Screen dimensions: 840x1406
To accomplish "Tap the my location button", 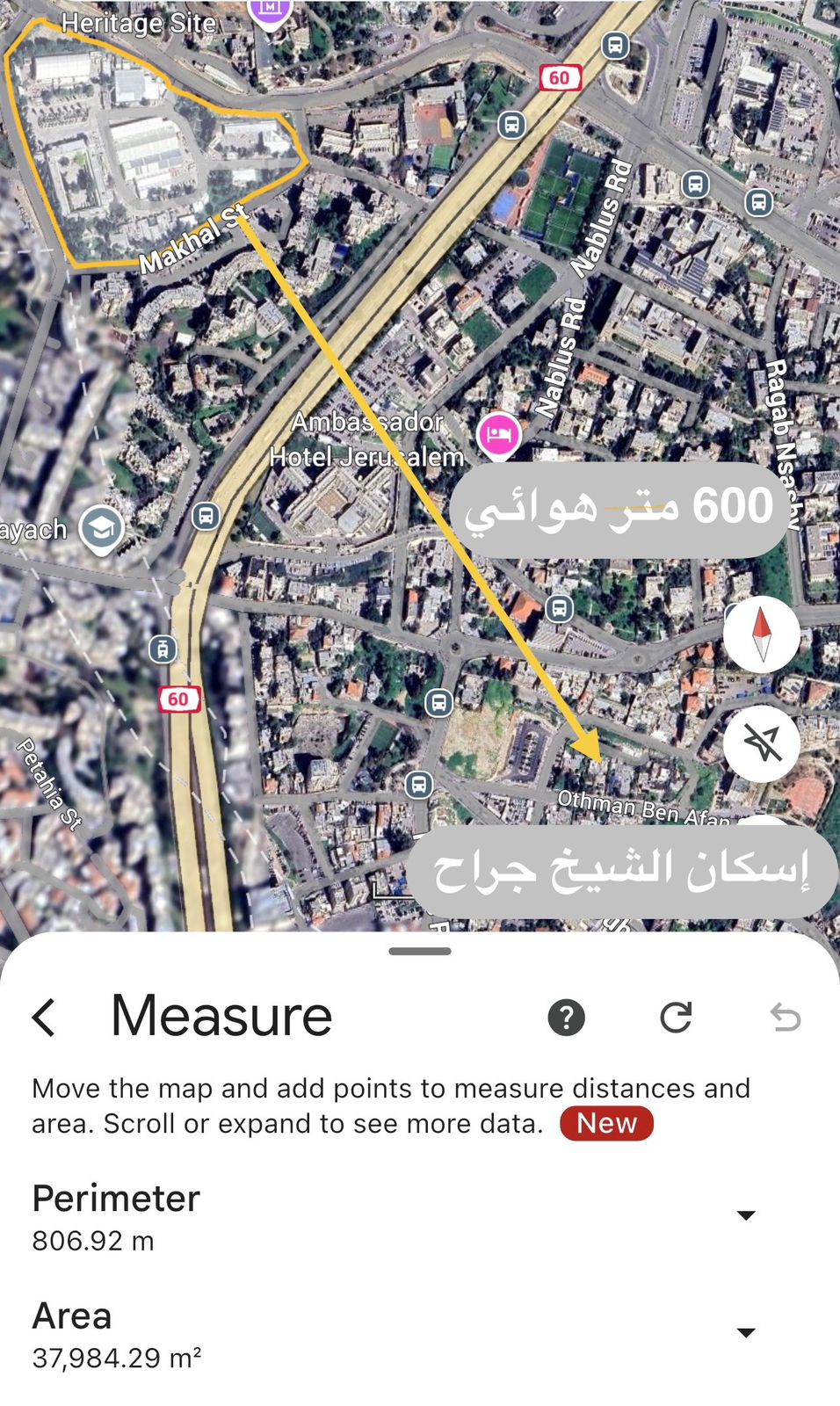I will pos(762,743).
